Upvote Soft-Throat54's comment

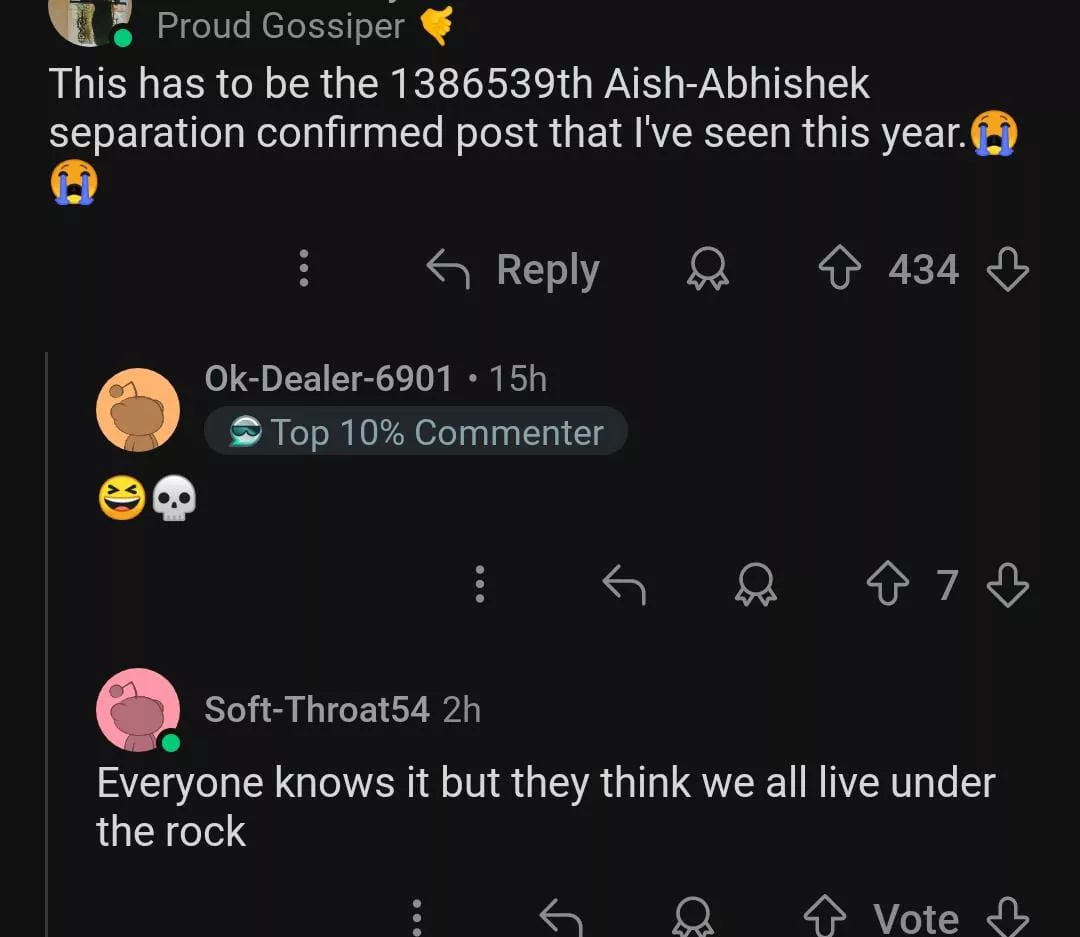pos(827,915)
